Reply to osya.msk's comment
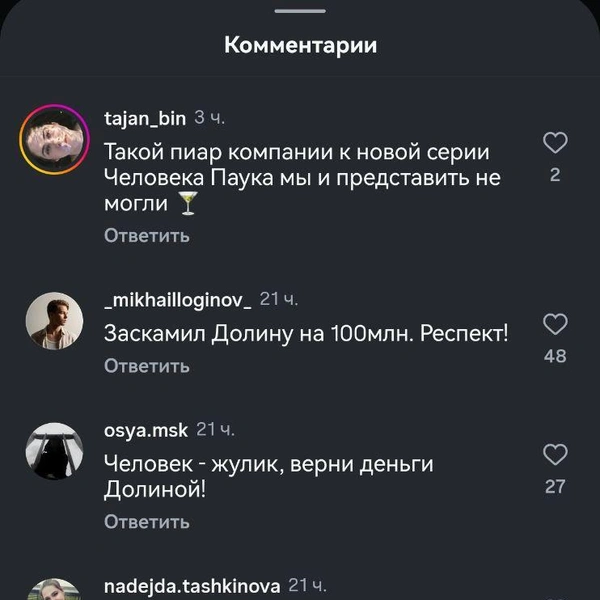600x600 pixels. pos(146,522)
